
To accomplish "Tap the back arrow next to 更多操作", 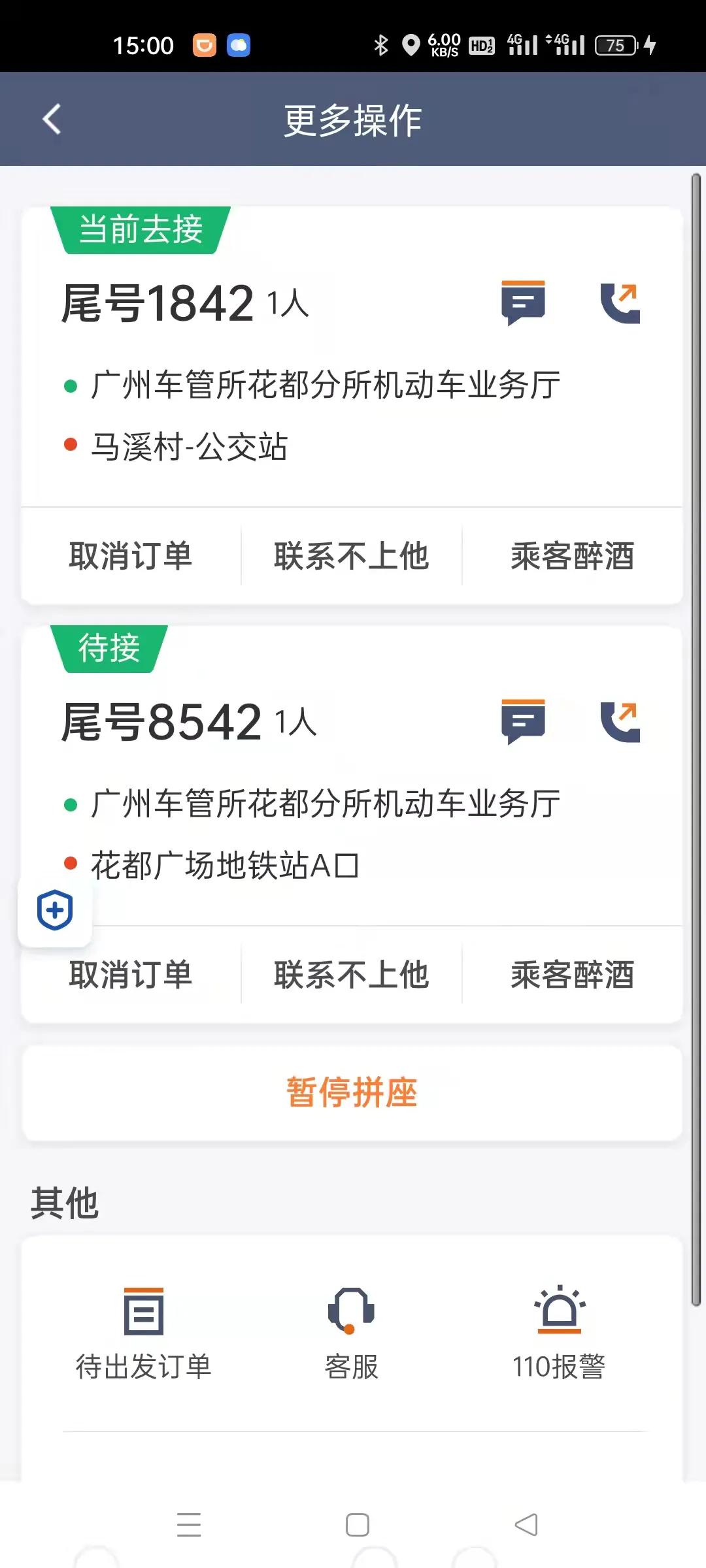I will (51, 120).
